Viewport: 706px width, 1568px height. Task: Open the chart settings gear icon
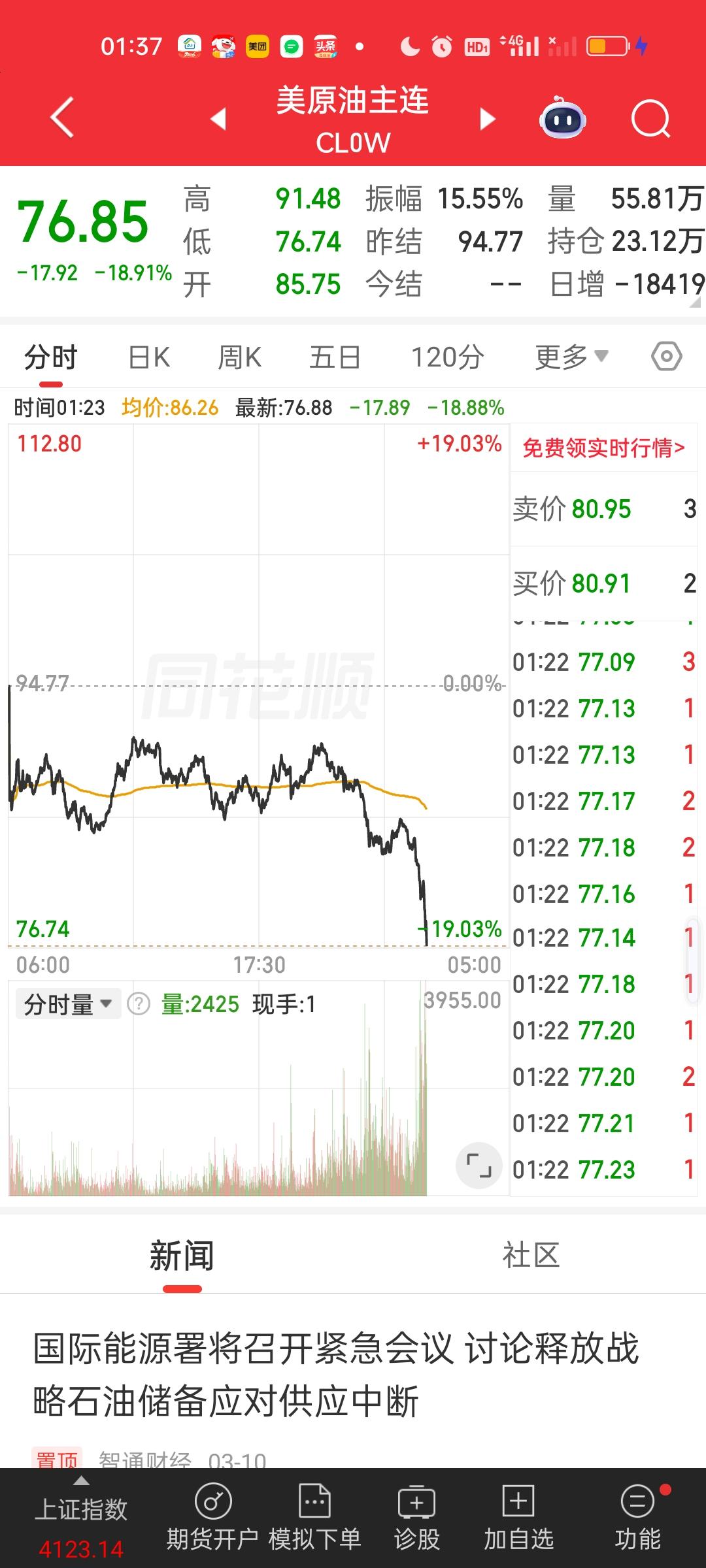(665, 356)
